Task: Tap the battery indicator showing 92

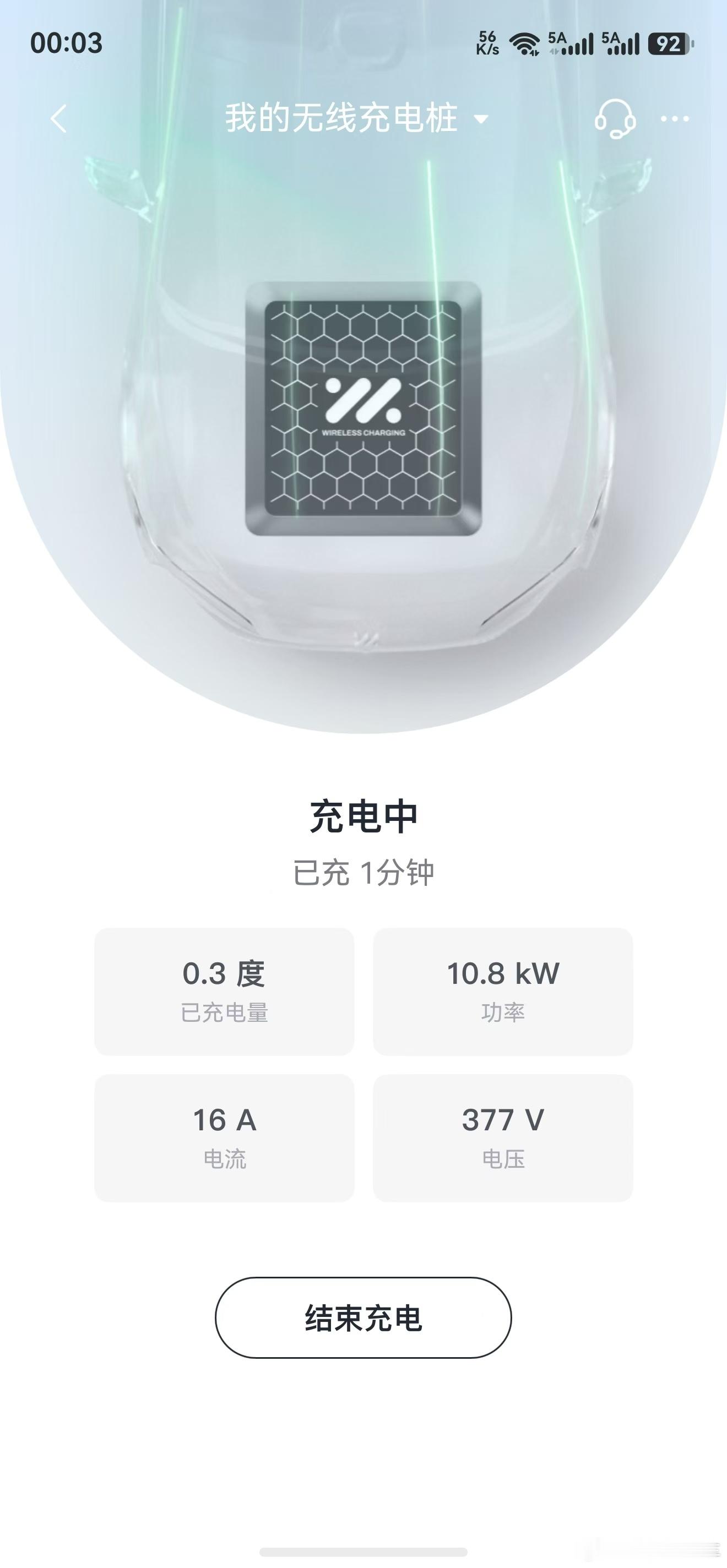Action: pyautogui.click(x=668, y=42)
